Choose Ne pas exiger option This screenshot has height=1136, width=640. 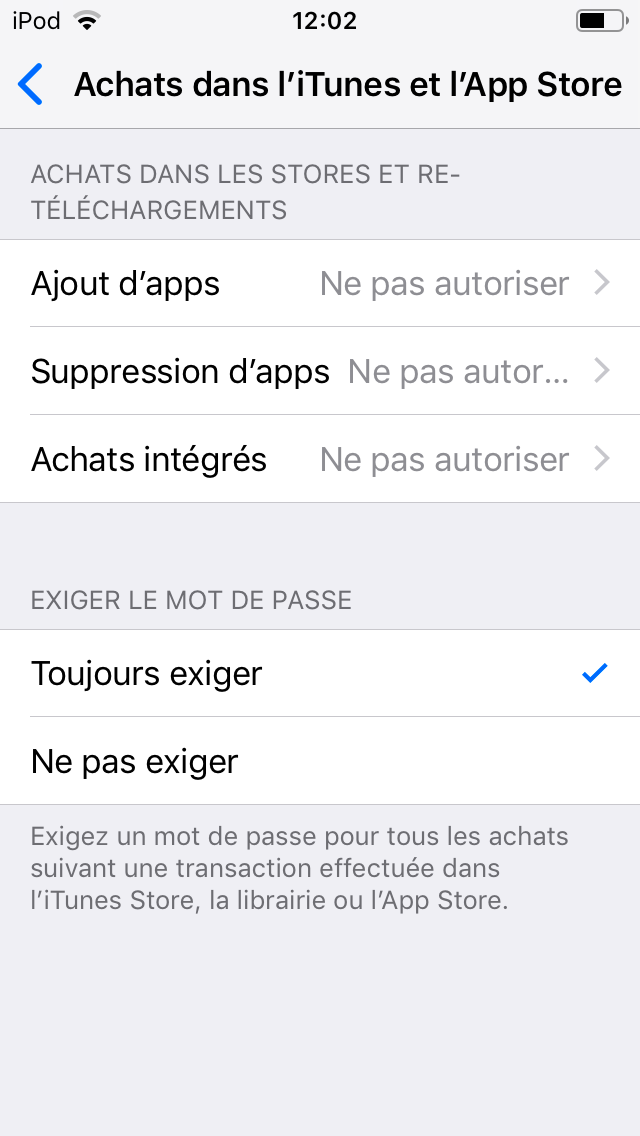pyautogui.click(x=320, y=762)
